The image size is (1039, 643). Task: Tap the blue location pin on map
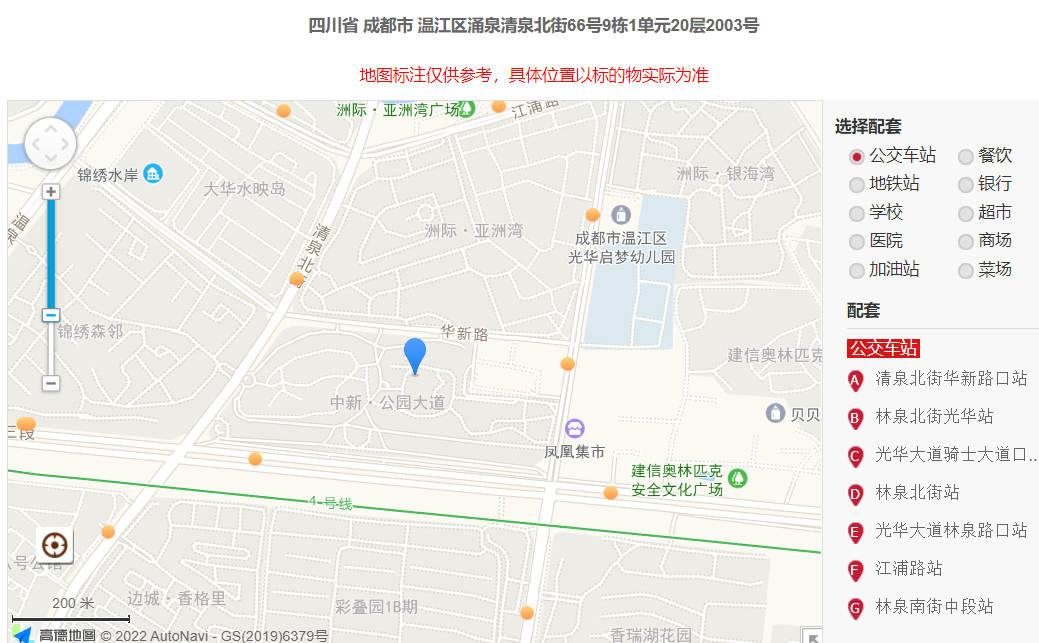click(414, 355)
